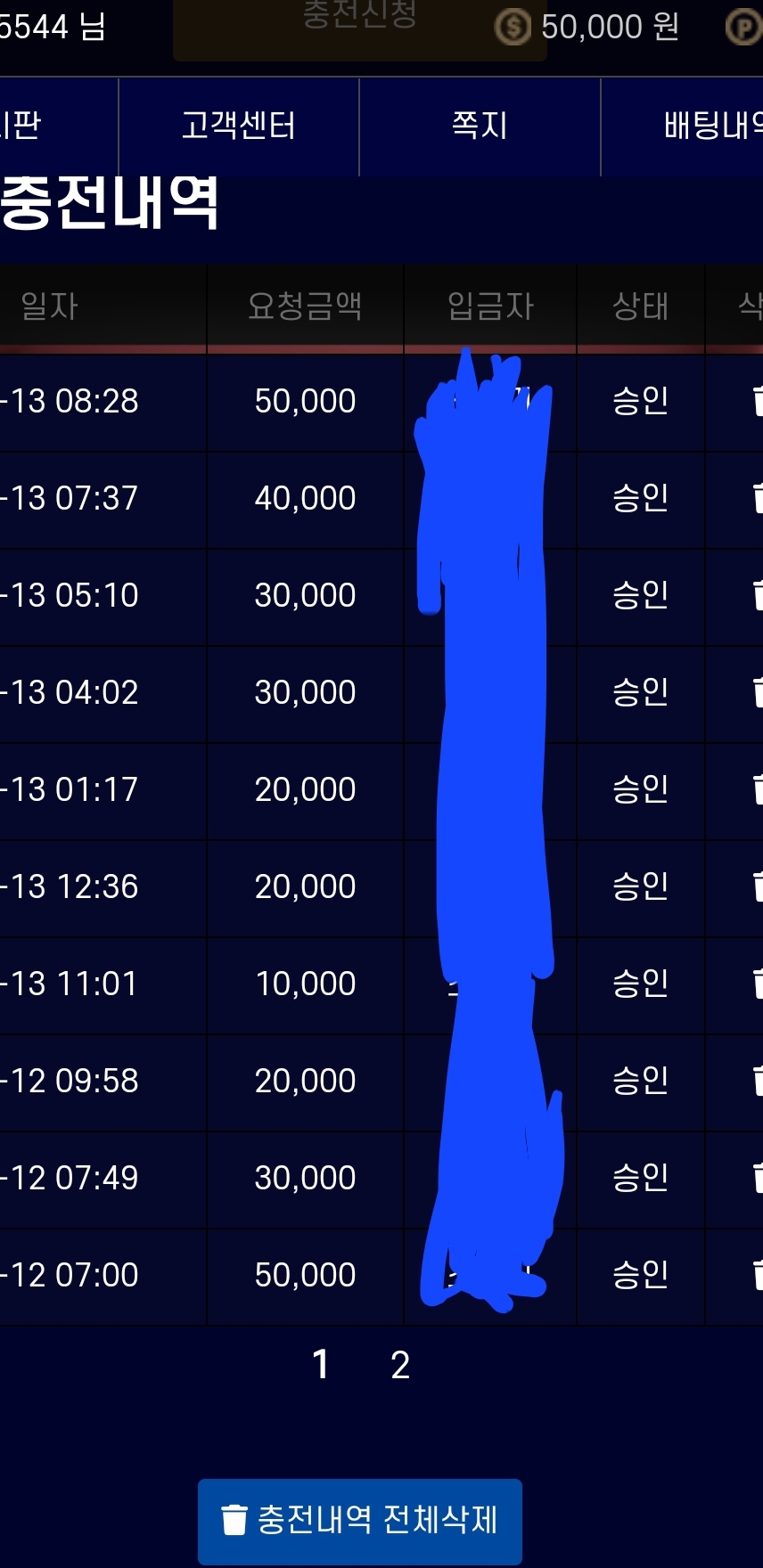Remove the 13 04:02 charge entry

pyautogui.click(x=757, y=692)
